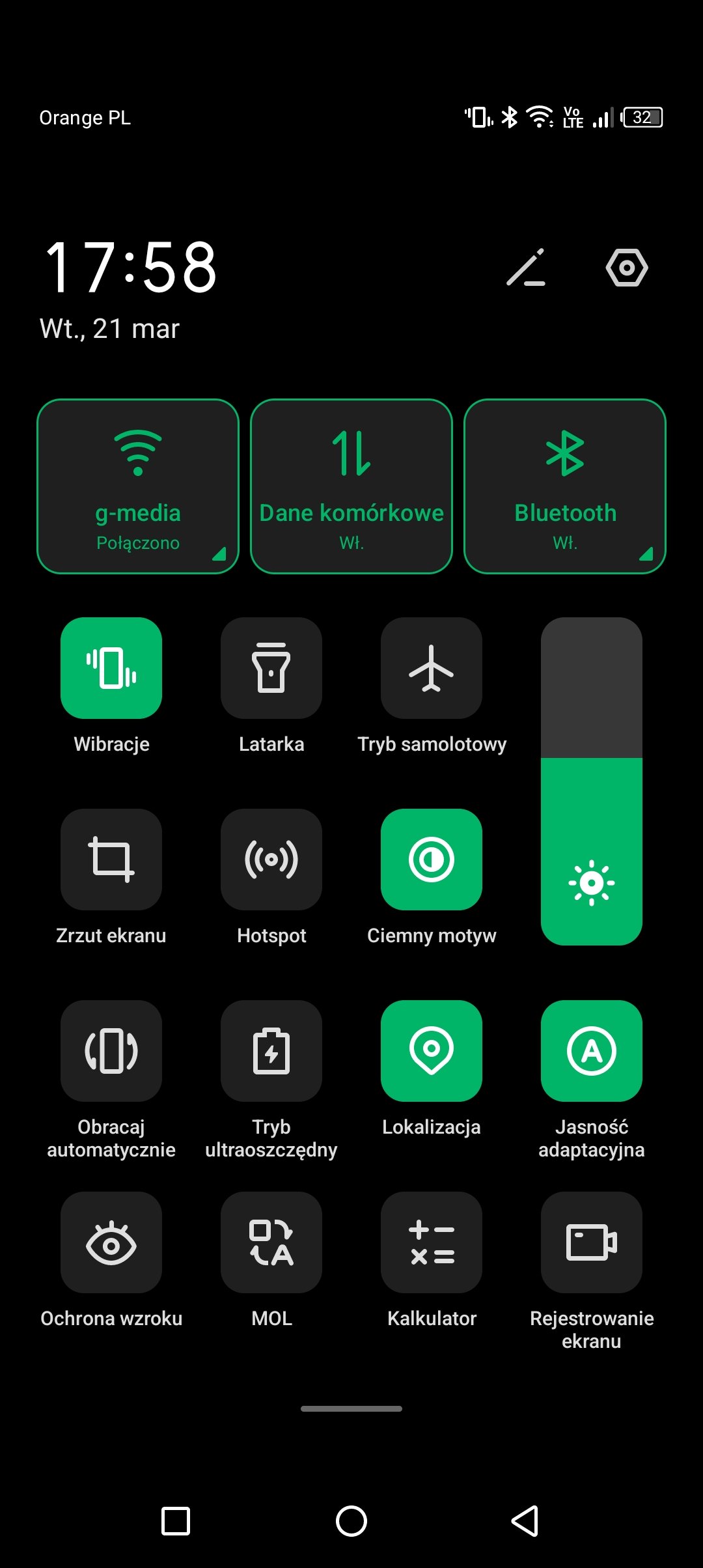Turn on Tryb ultraoszczędny power saving
Viewport: 703px width, 1568px height.
click(271, 1051)
